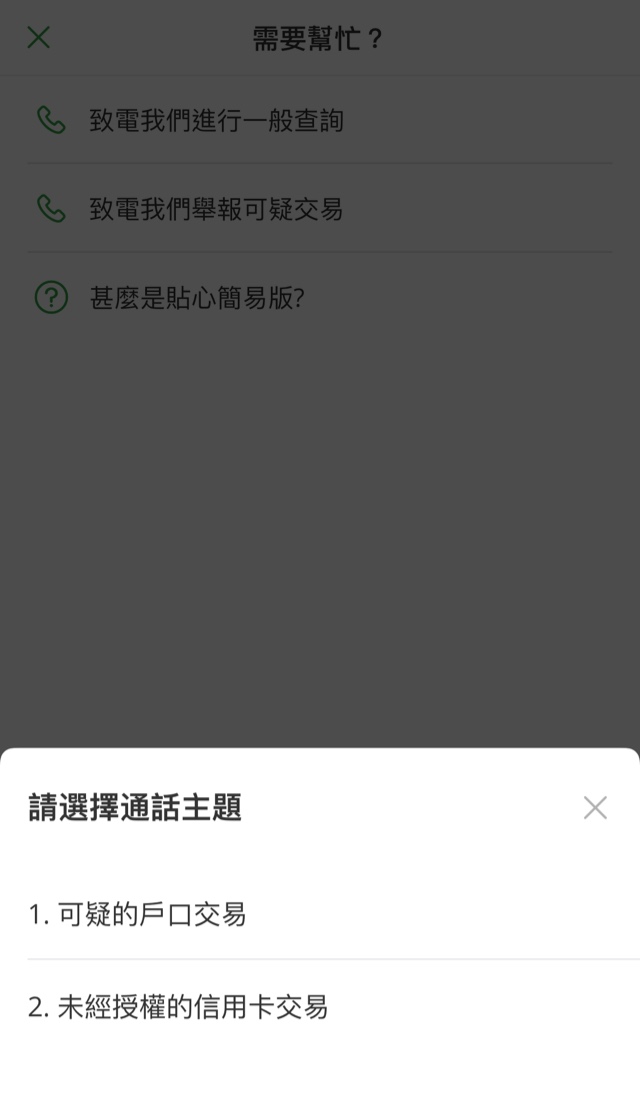The height and width of the screenshot is (1100, 640).
Task: Close the 請選擇通話主題 bottom sheet
Action: pos(595,807)
